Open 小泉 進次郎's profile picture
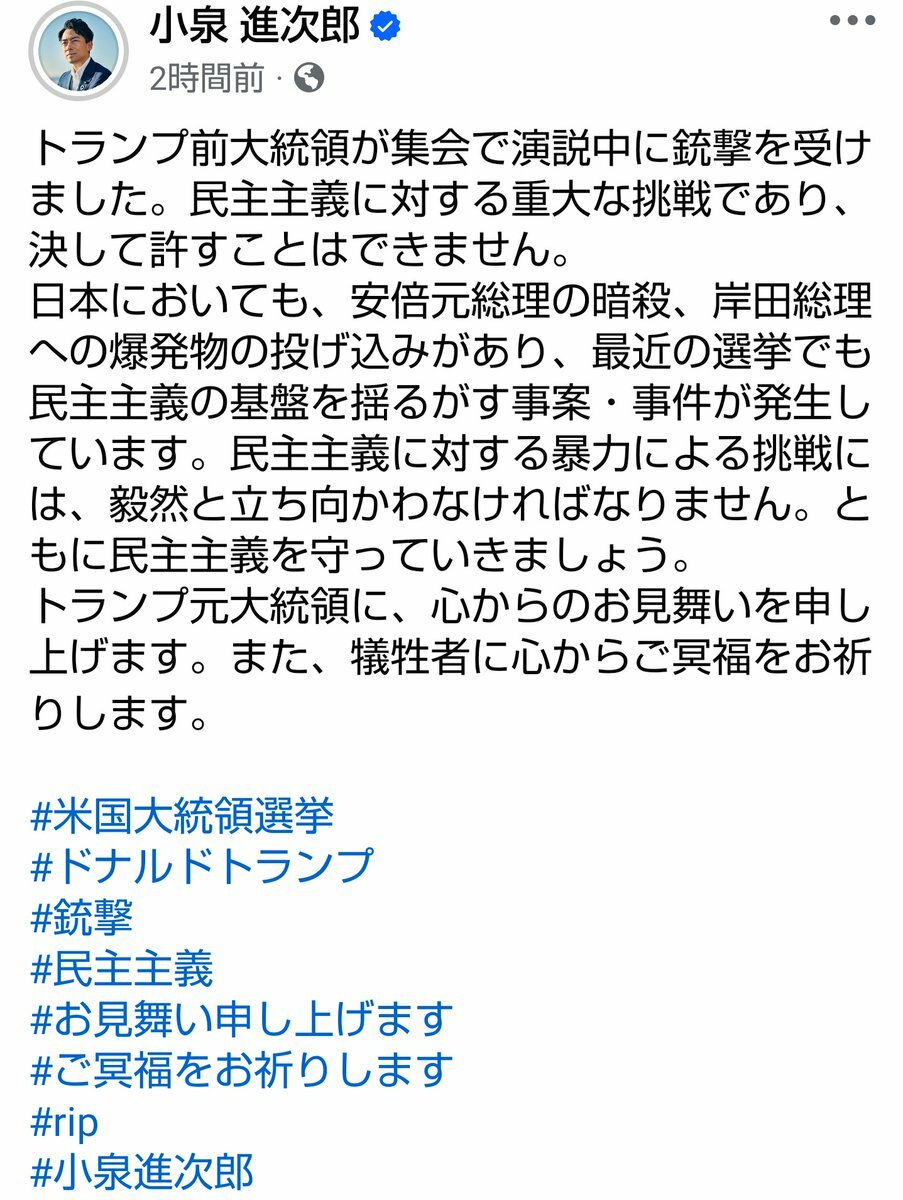This screenshot has height=1200, width=903. [79, 52]
